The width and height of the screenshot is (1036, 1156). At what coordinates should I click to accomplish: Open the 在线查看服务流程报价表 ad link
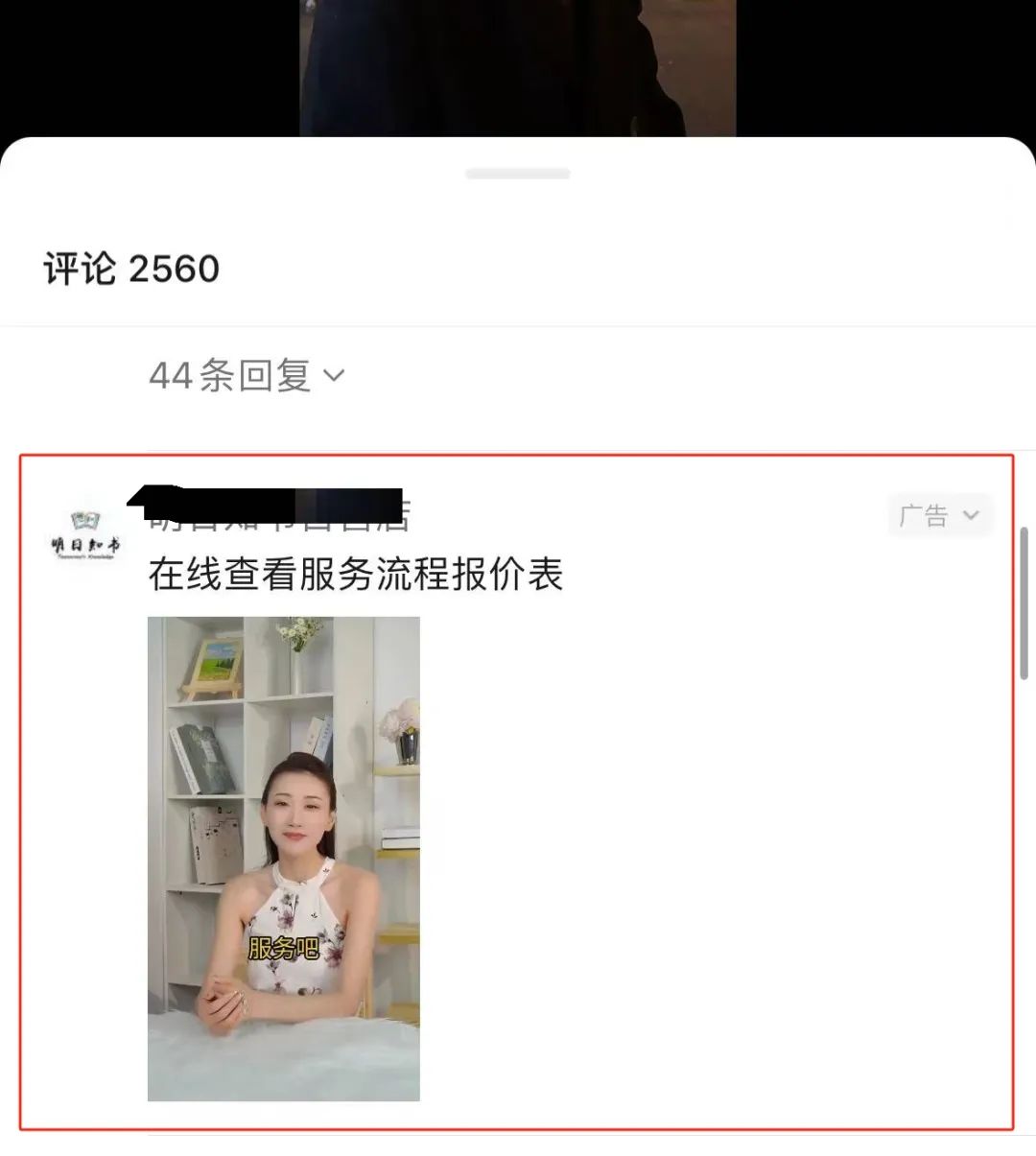(x=356, y=576)
